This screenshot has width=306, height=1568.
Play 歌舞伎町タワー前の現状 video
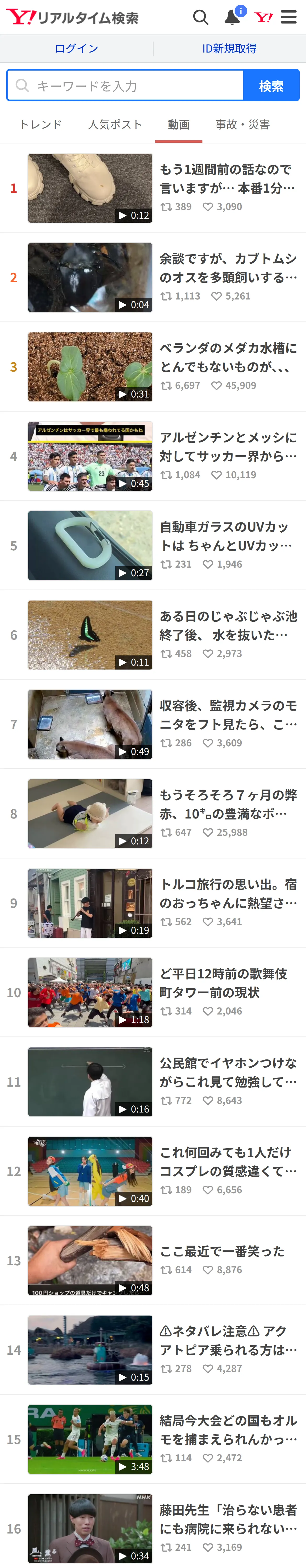coord(153,993)
